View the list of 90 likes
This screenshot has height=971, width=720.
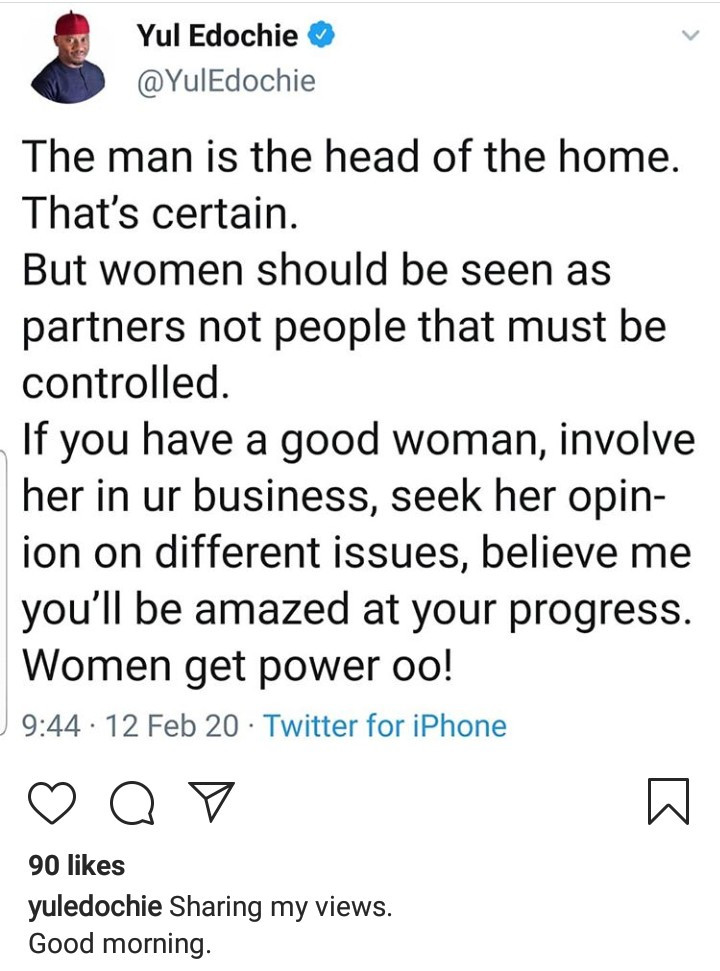[x=76, y=865]
